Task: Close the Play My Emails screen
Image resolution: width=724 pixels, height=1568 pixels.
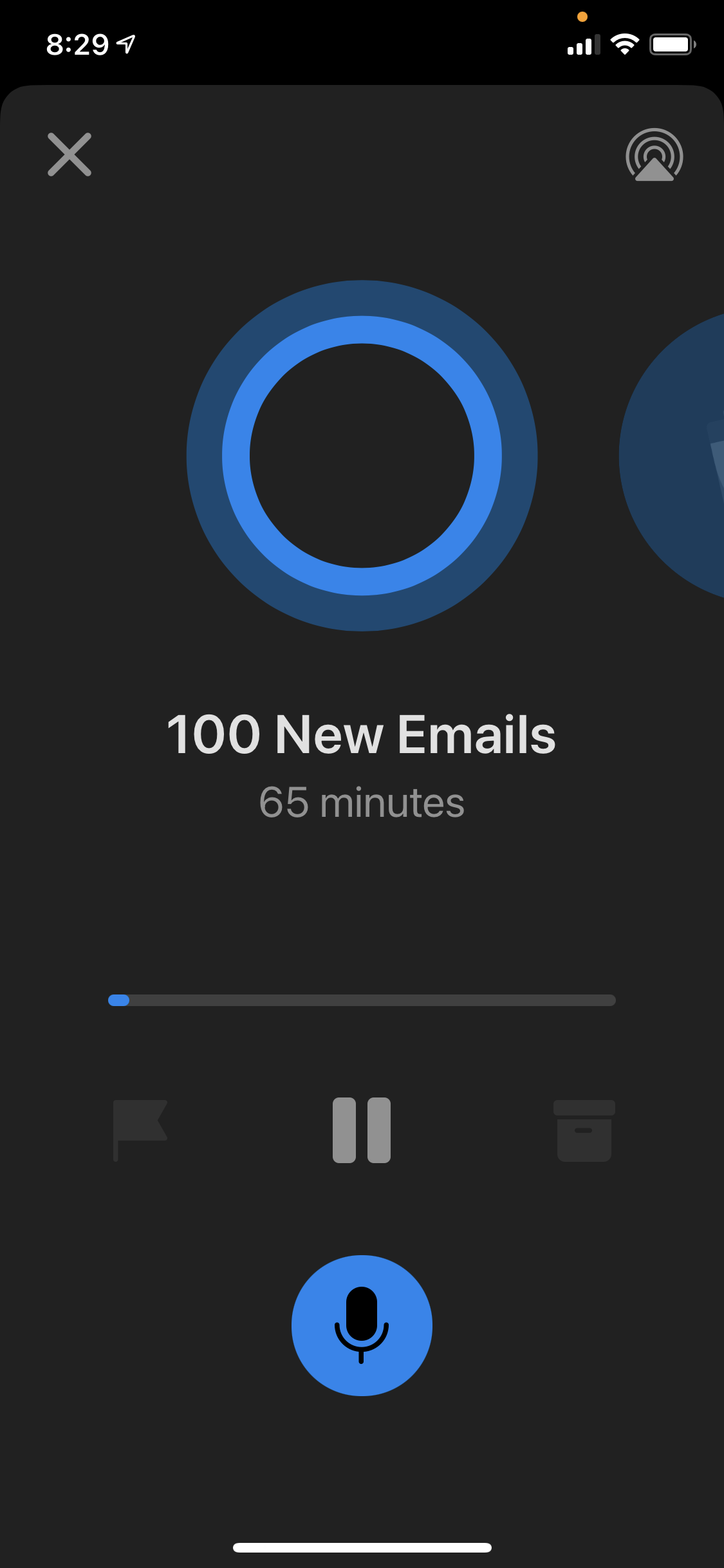Action: (x=70, y=154)
